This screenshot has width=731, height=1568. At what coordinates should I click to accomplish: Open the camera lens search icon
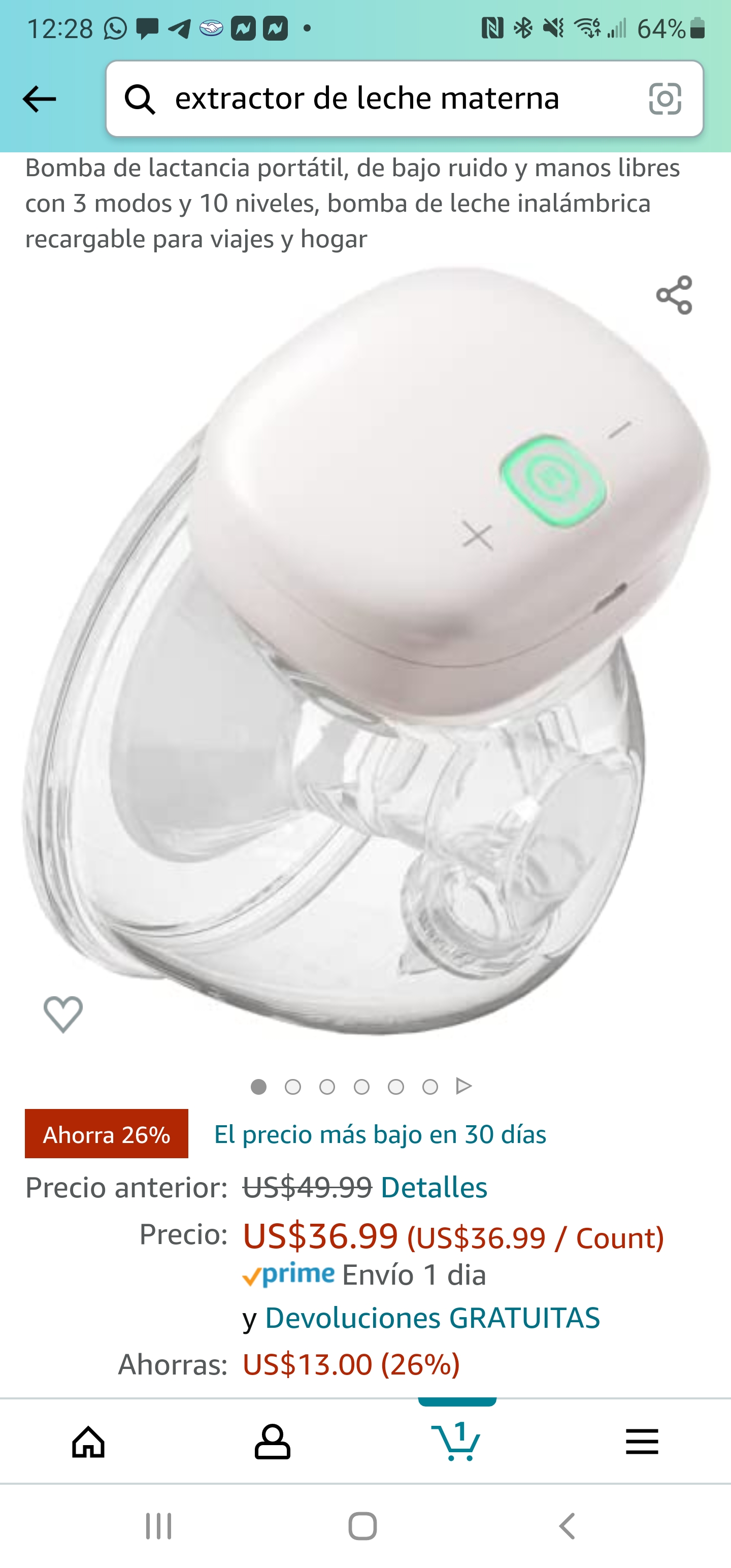[664, 99]
